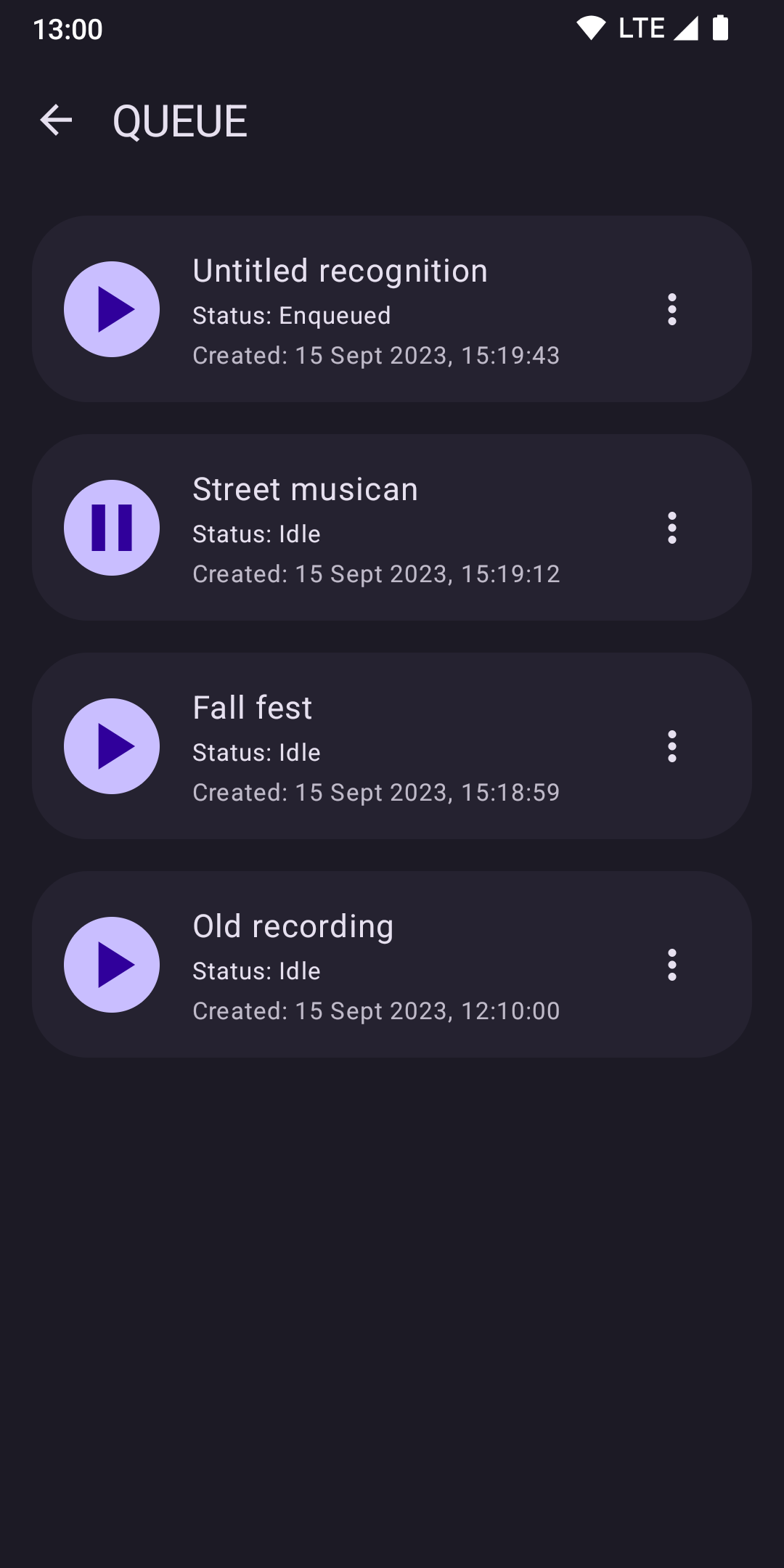Play the Fall fest recording
Viewport: 784px width, 1568px height.
[112, 746]
